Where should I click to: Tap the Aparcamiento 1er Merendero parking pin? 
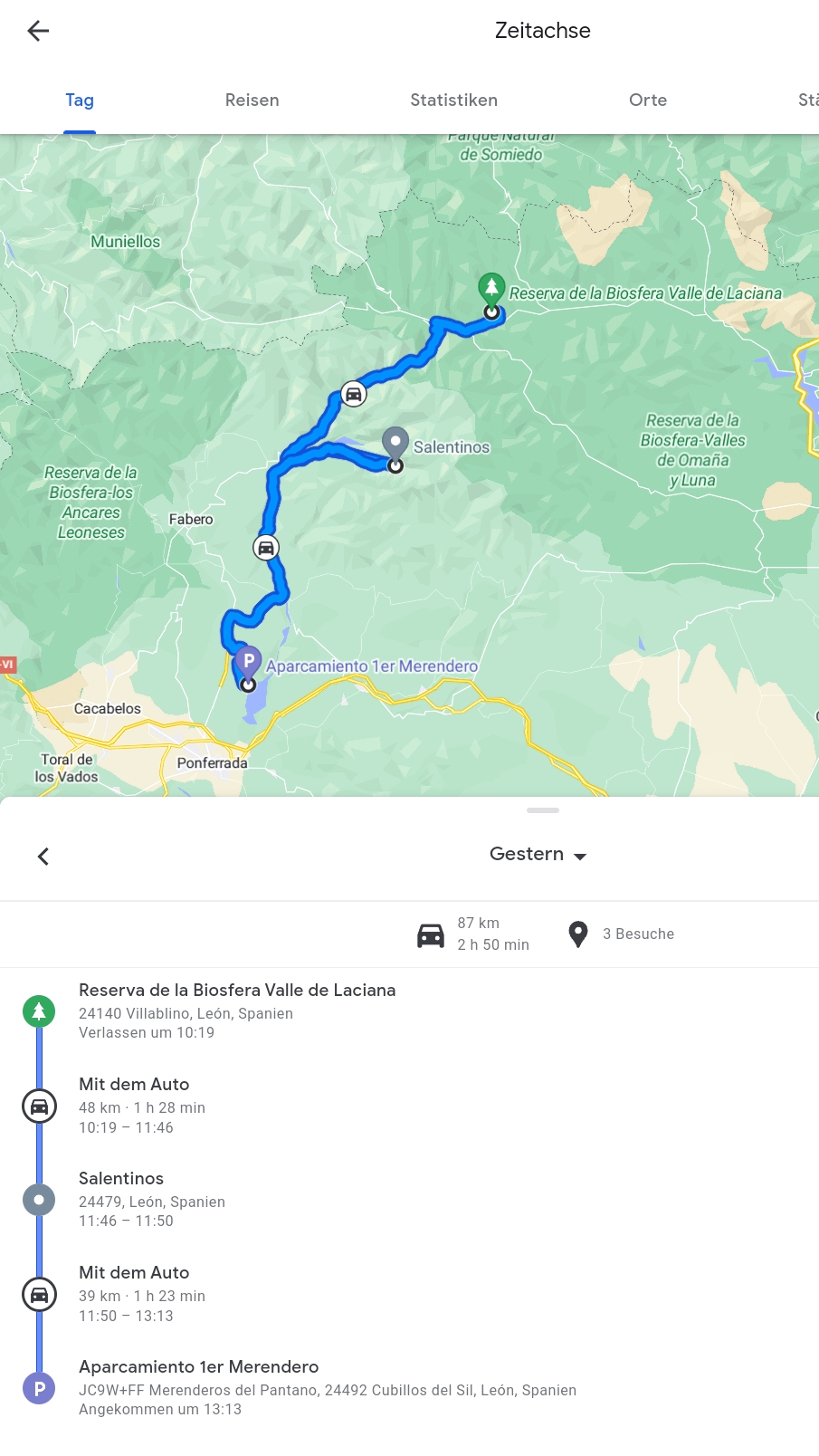[248, 663]
